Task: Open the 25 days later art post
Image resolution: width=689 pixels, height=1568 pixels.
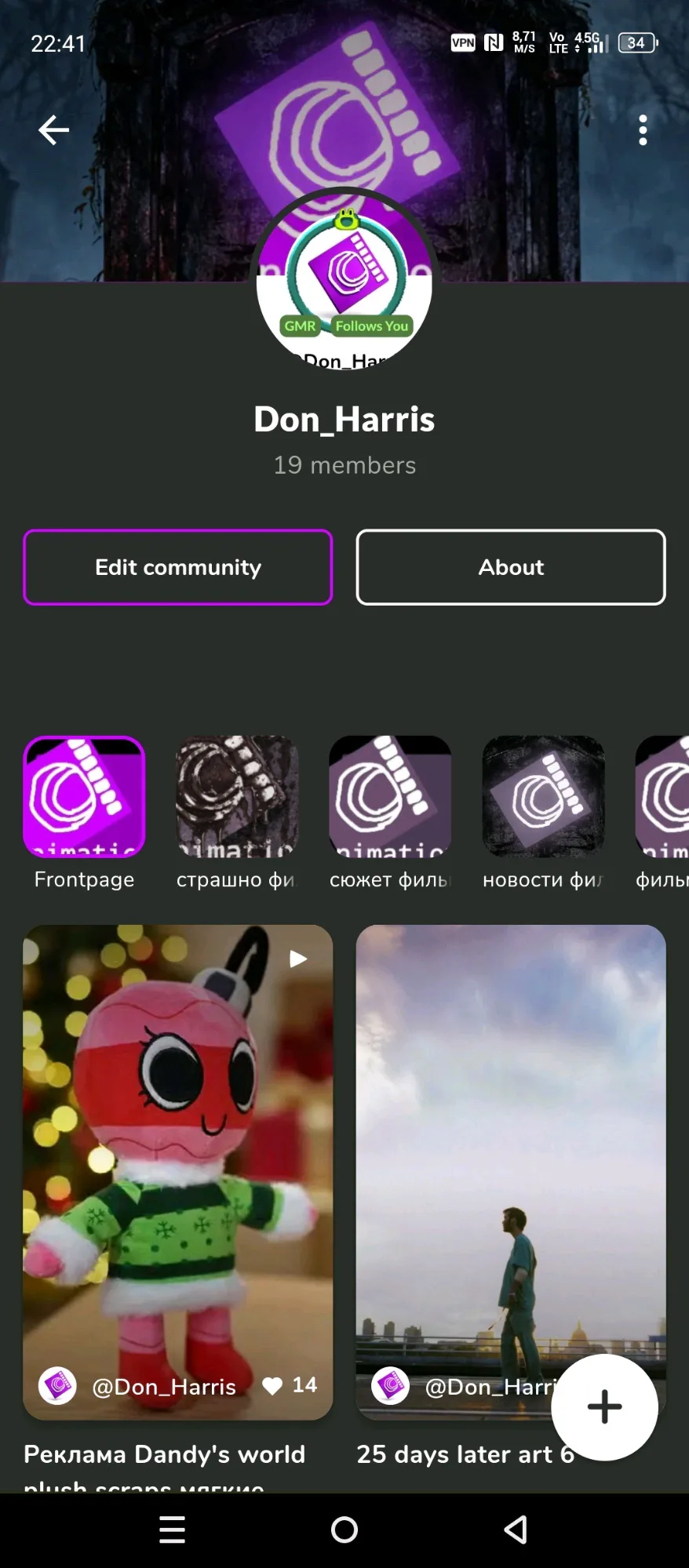Action: (x=510, y=1137)
